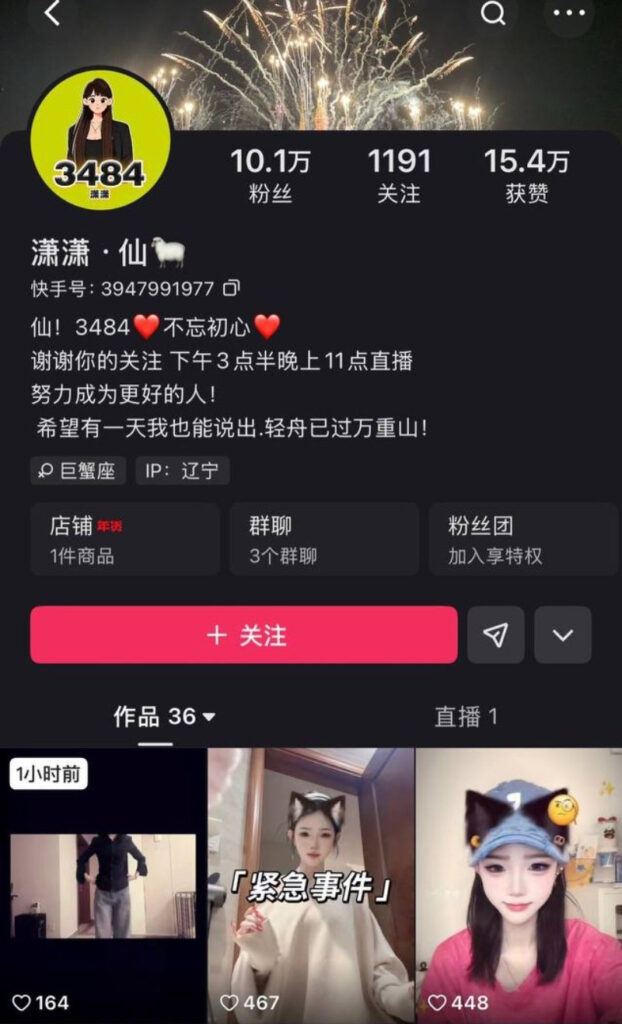Expand recommendations with the down chevron button
This screenshot has height=1024, width=622.
tap(563, 635)
